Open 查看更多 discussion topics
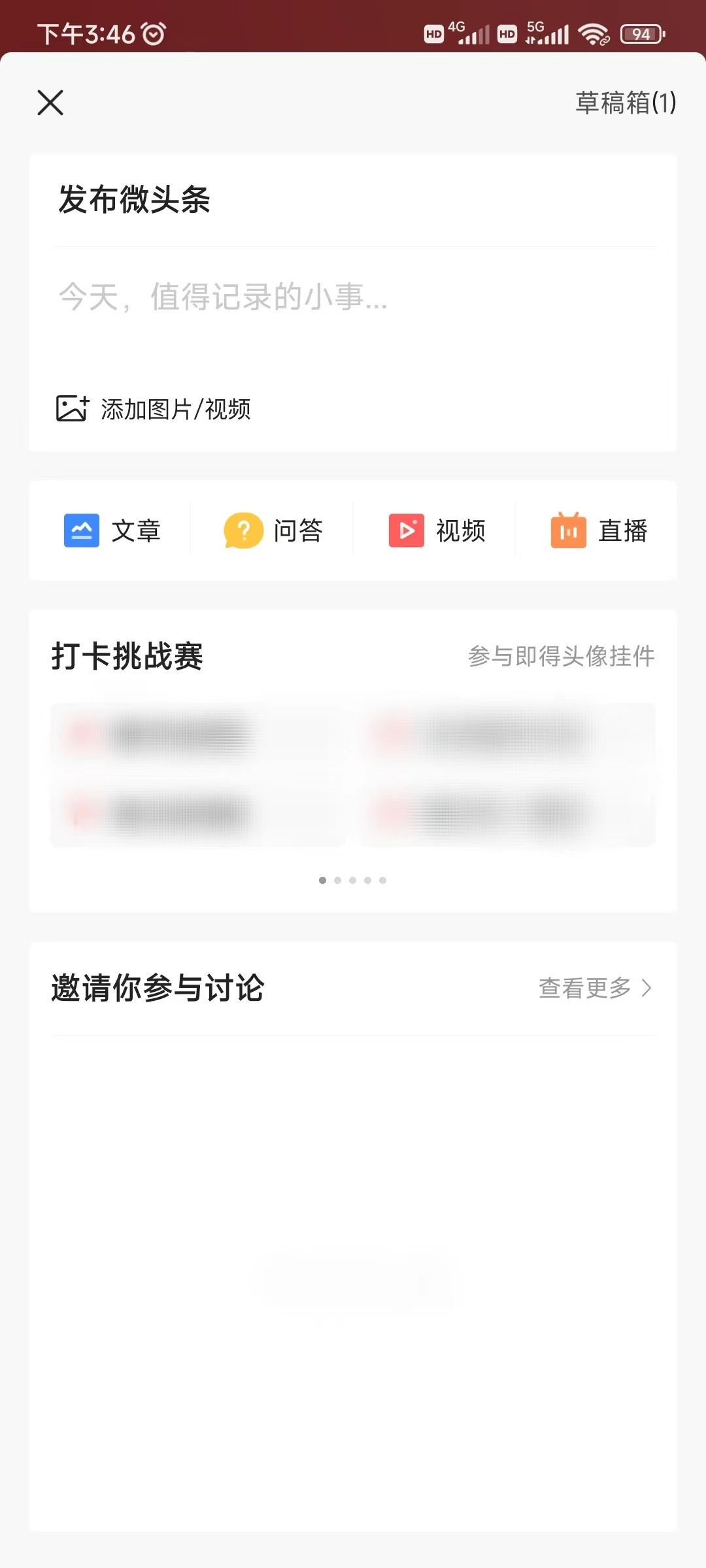The width and height of the screenshot is (706, 1568). (x=585, y=988)
